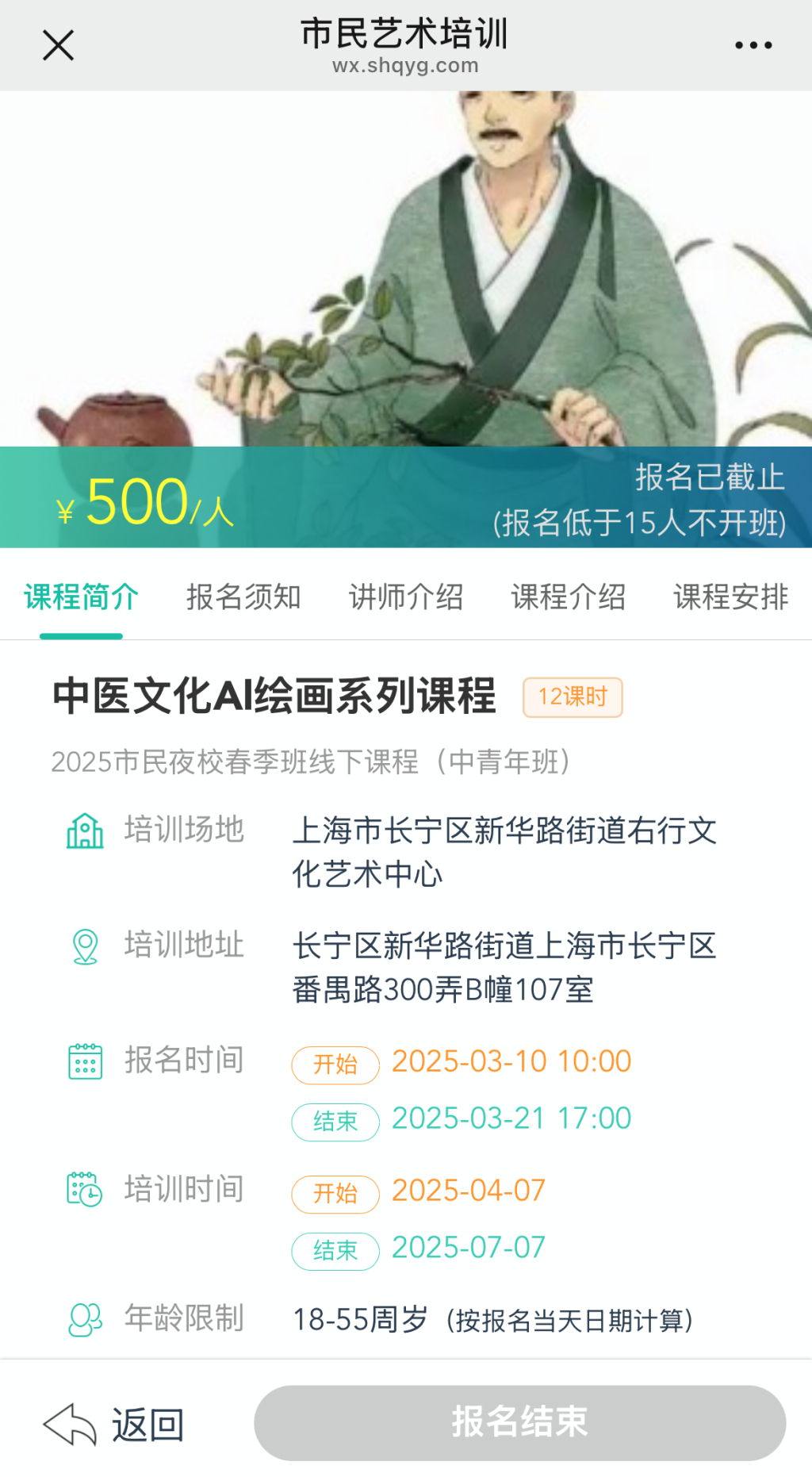812x1477 pixels.
Task: Tap 返回 to go back
Action: pyautogui.click(x=115, y=1425)
